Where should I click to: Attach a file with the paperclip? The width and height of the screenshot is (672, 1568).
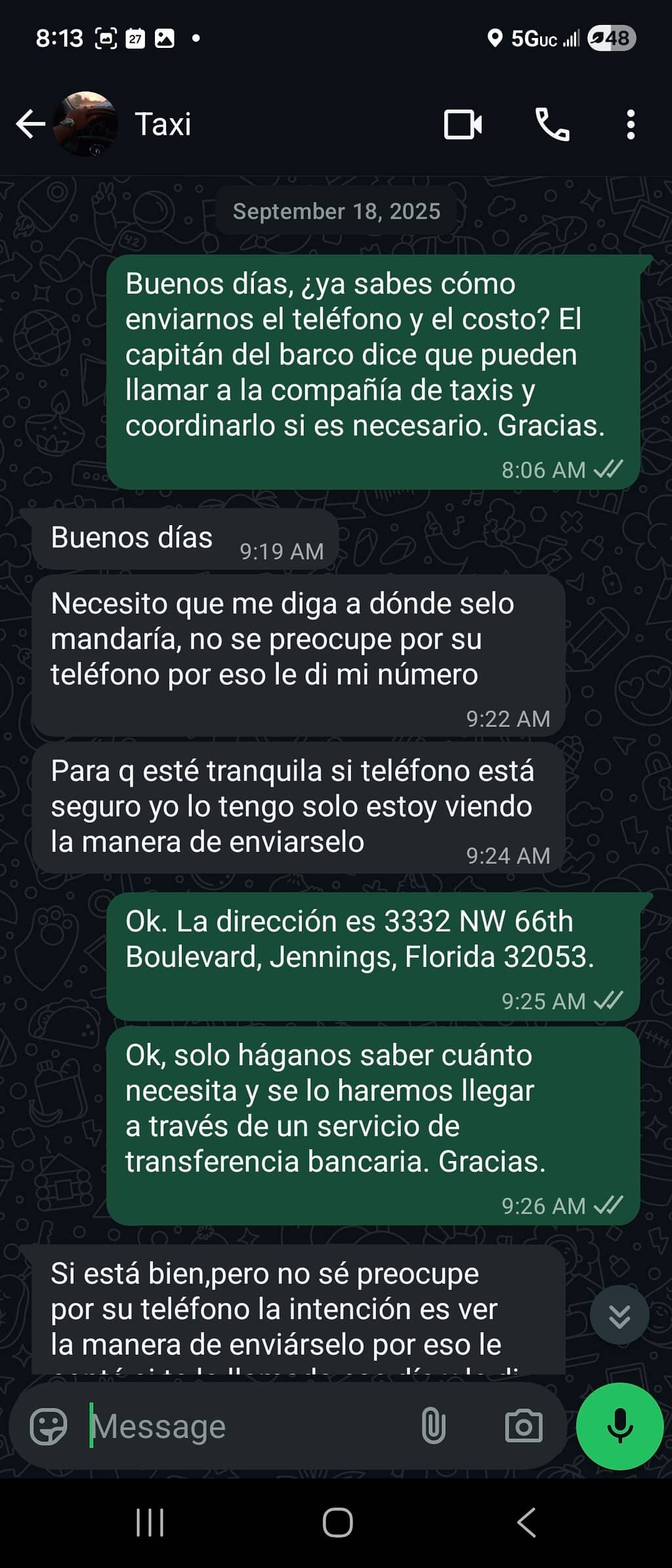pos(433,1426)
